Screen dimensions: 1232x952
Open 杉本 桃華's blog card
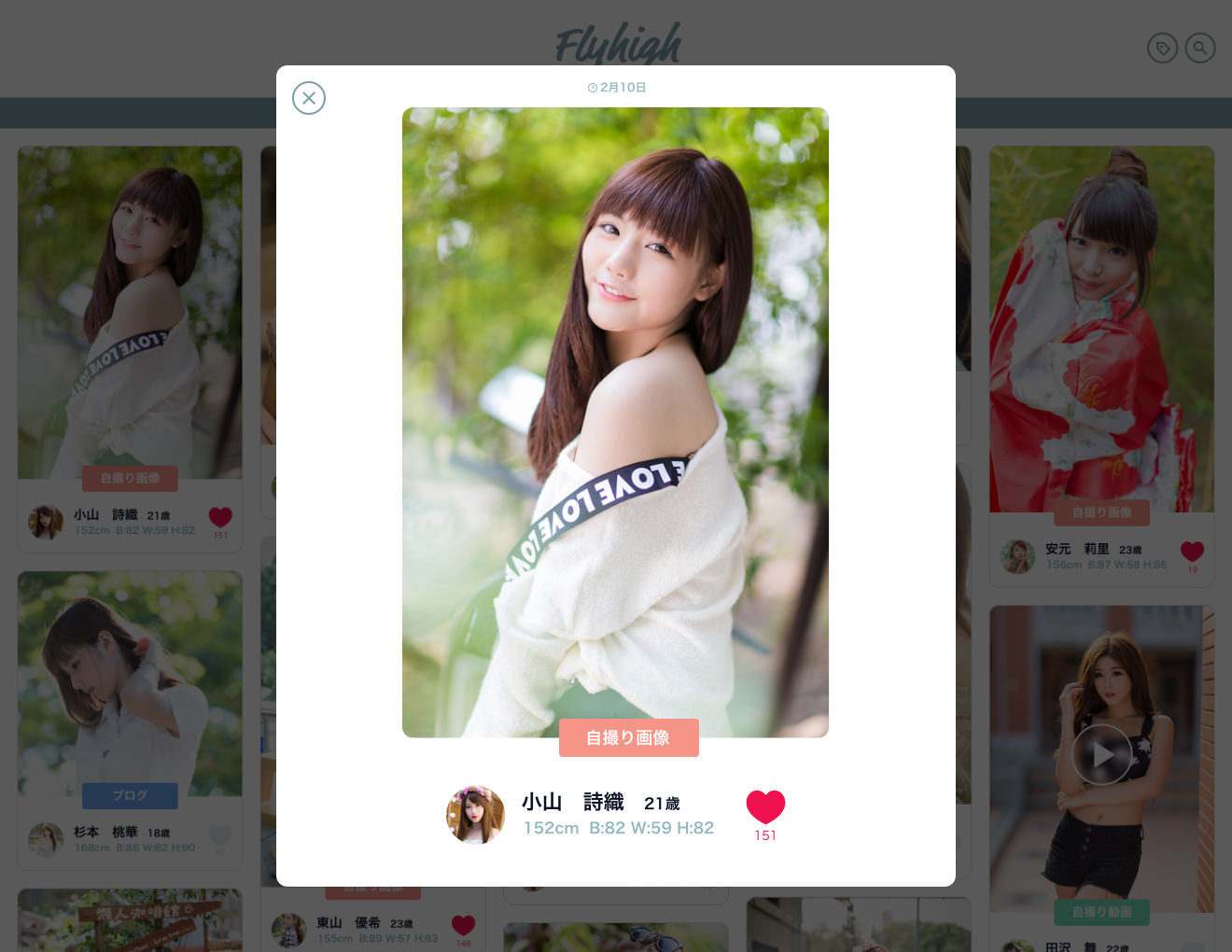(x=130, y=686)
